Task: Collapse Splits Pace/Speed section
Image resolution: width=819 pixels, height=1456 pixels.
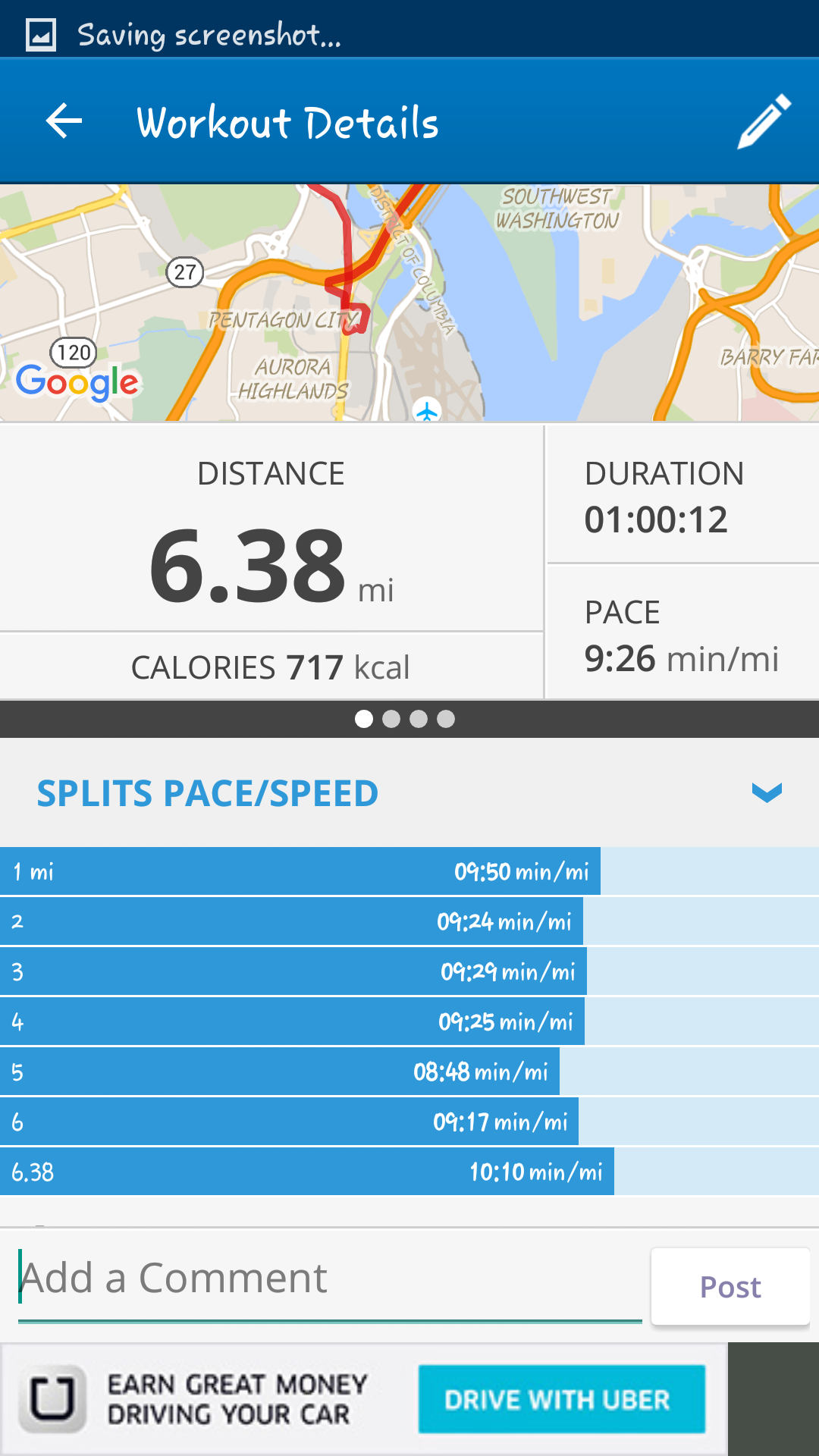Action: (x=766, y=793)
